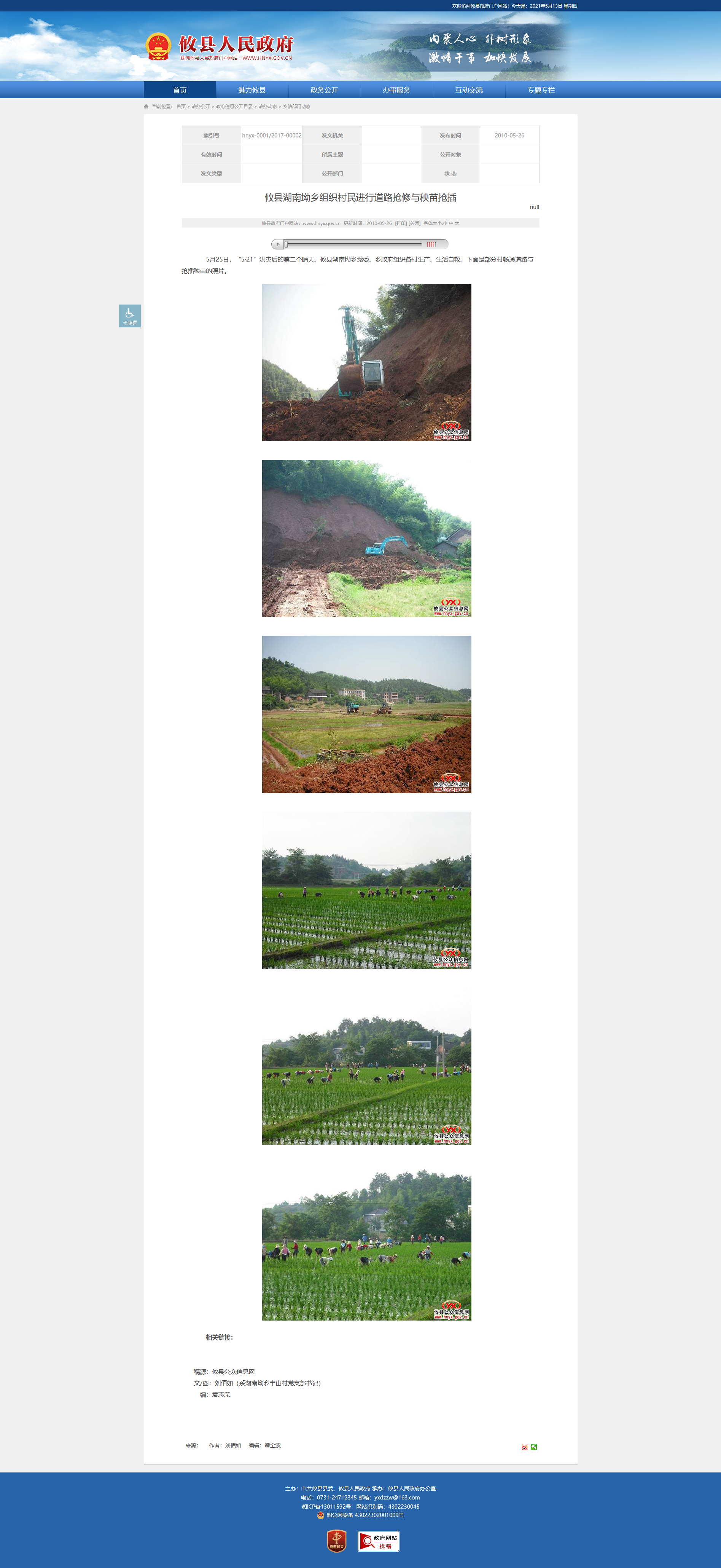Tap 政务动态 in the breadcrumb trail
The image size is (721, 1568).
[268, 107]
